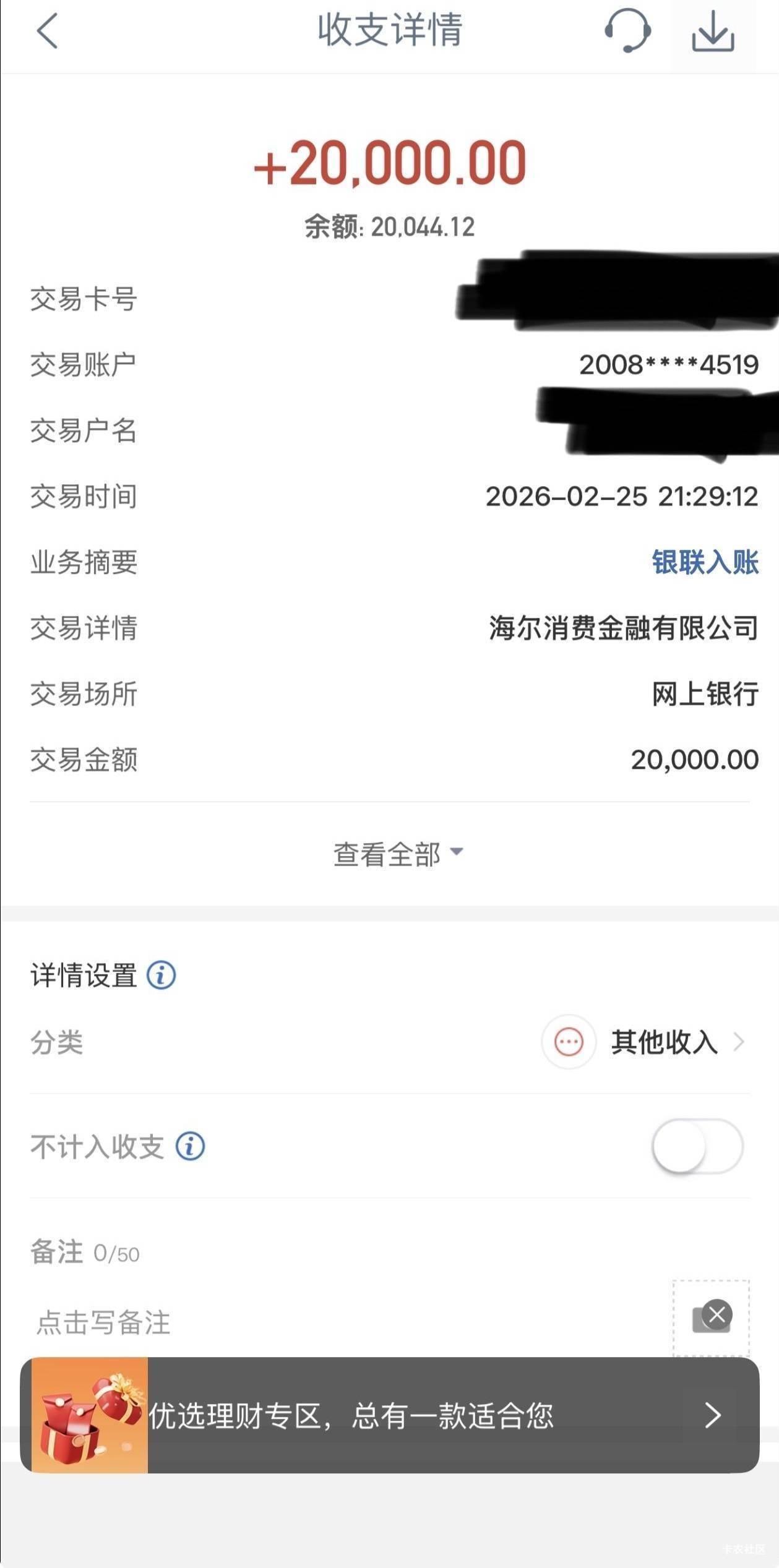Open the customer service headset icon

[x=627, y=30]
